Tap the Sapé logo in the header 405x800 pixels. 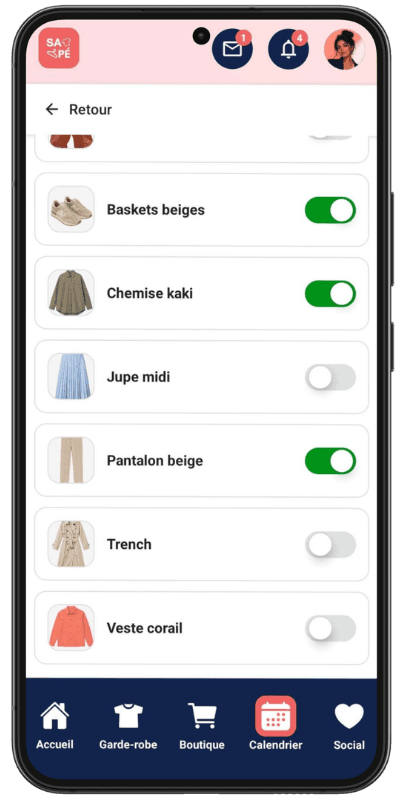click(x=59, y=48)
